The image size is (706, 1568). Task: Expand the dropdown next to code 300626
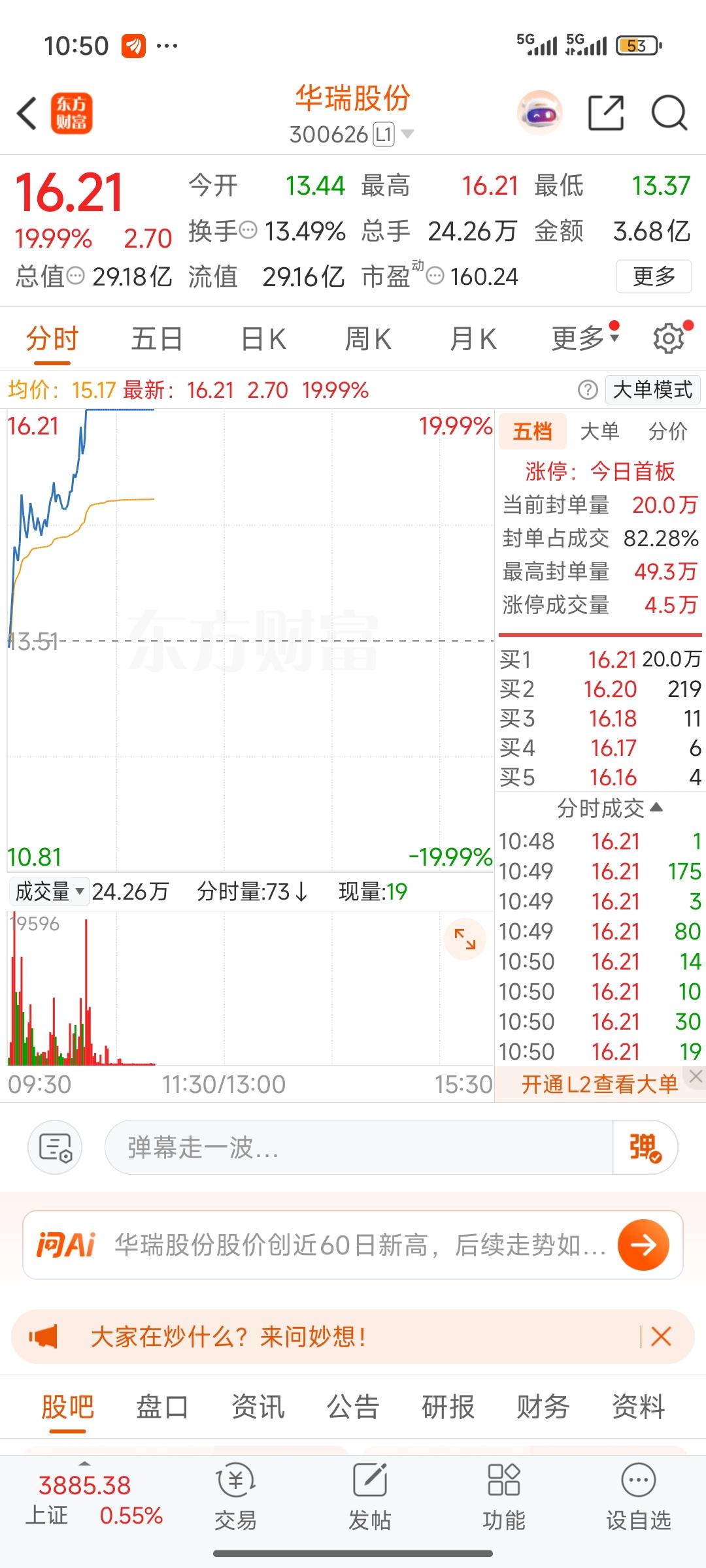click(x=409, y=133)
